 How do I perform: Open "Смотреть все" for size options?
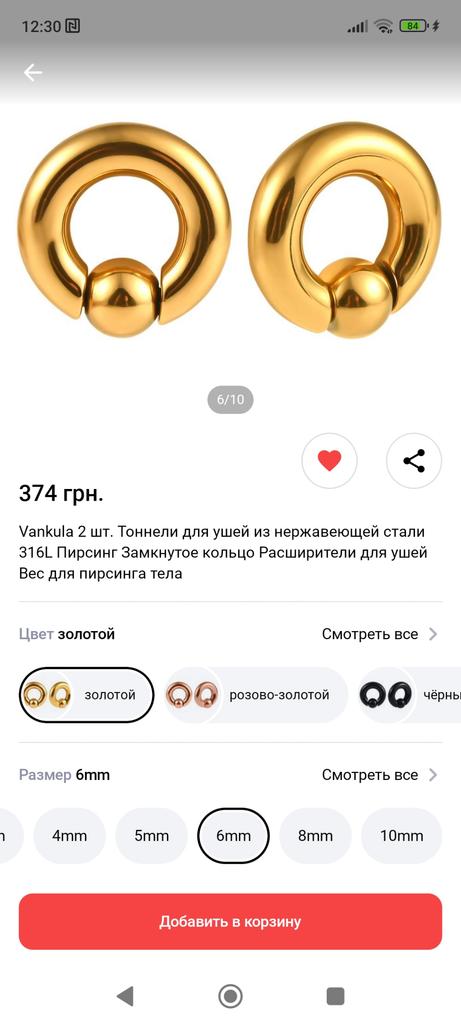coord(380,775)
